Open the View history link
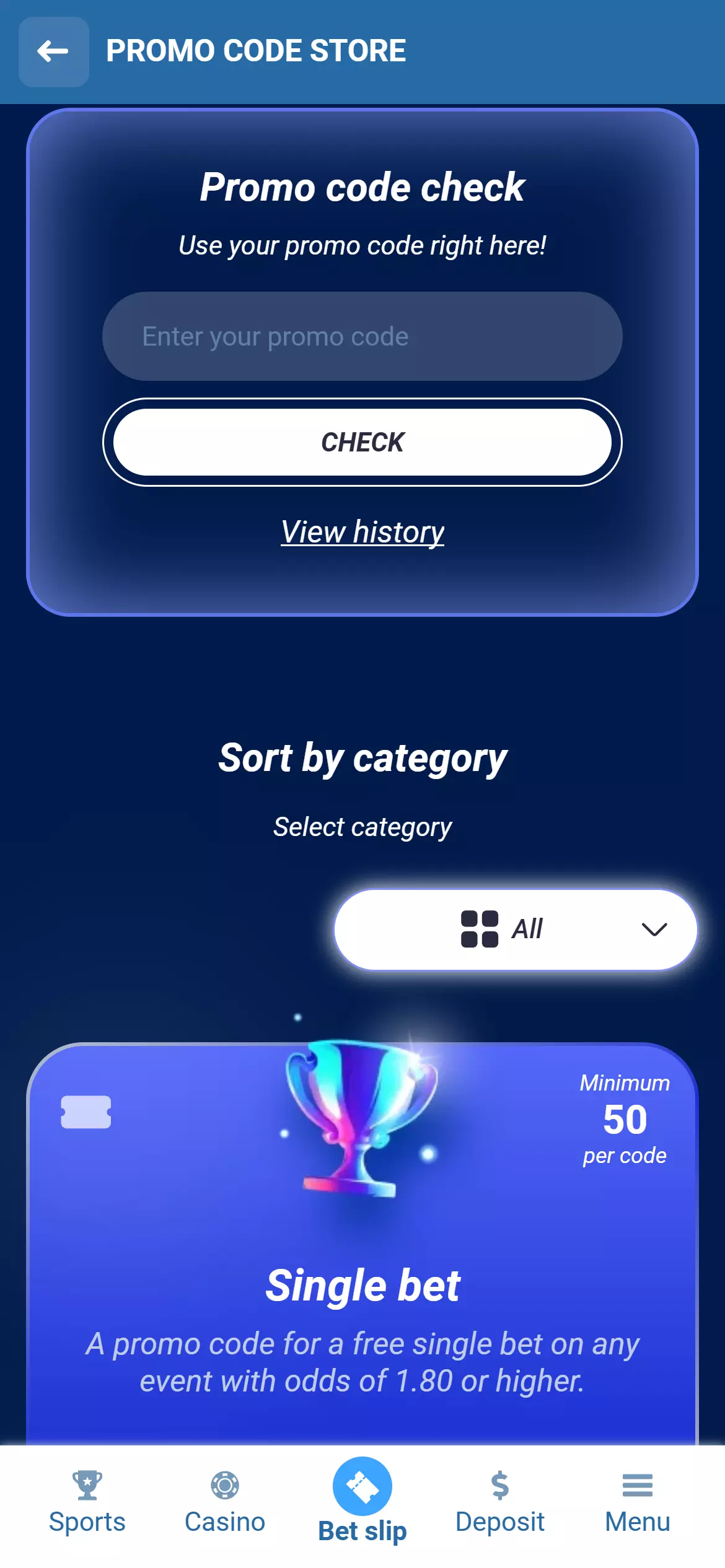Image resolution: width=725 pixels, height=1568 pixels. (x=362, y=532)
